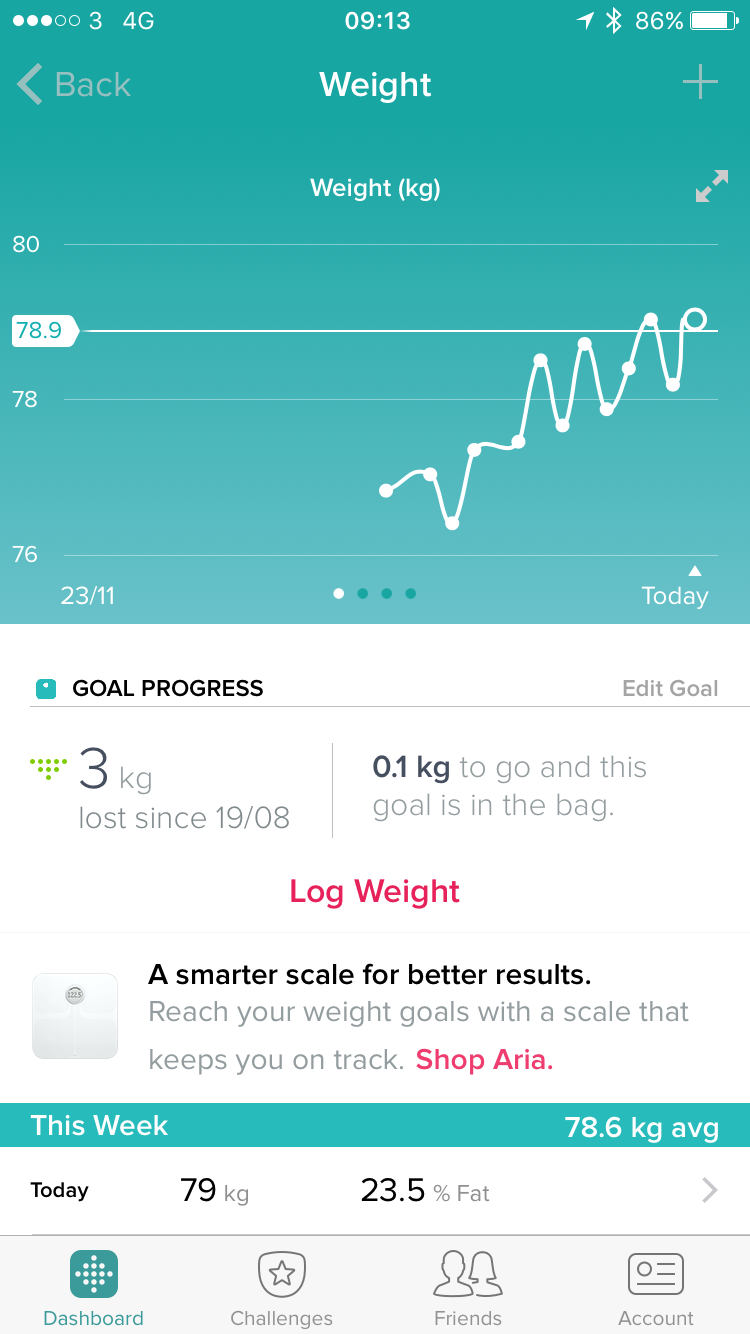Open today's 79 kg weight entry

375,1190
